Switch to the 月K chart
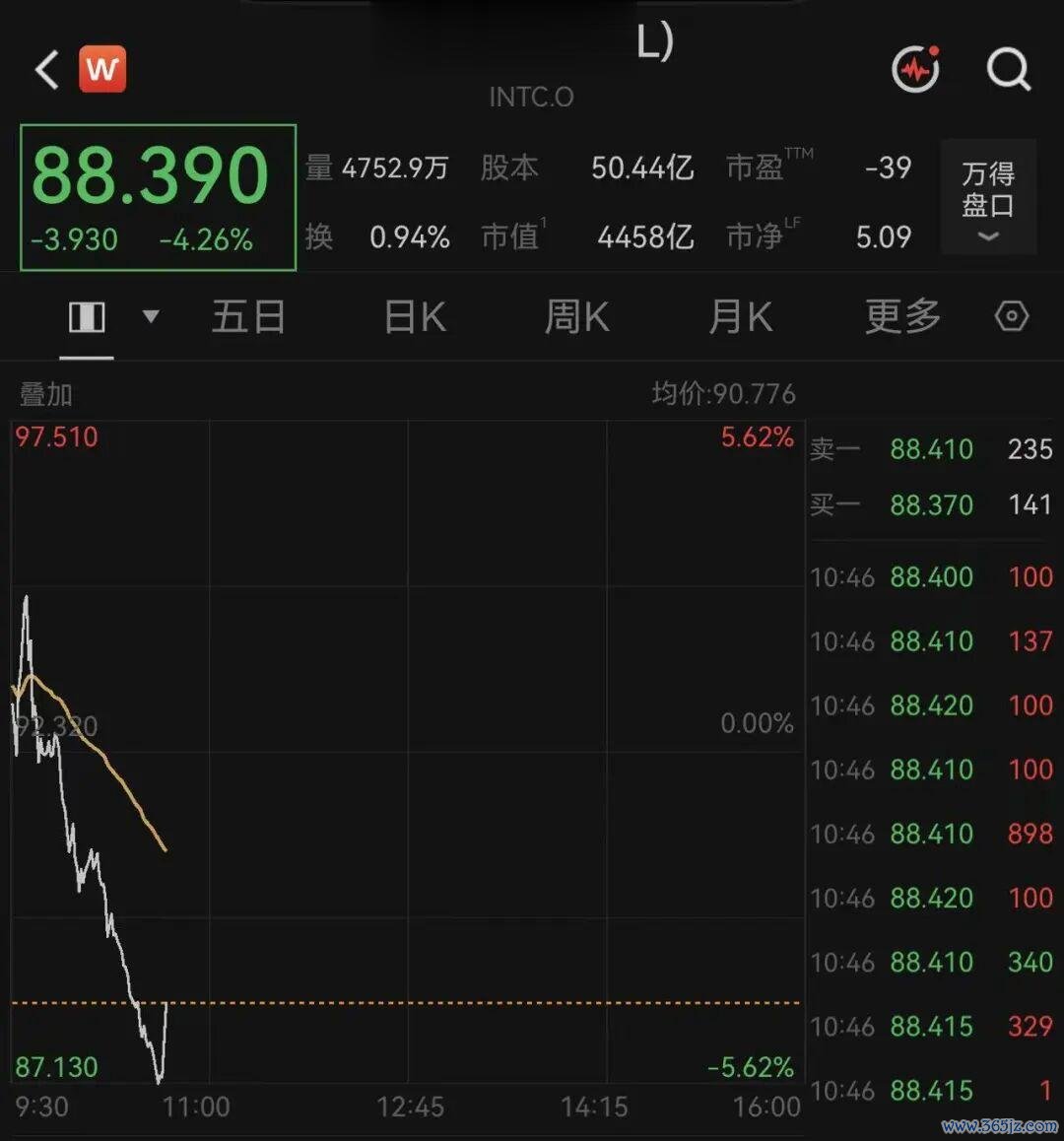The width and height of the screenshot is (1064, 1141). 741,317
